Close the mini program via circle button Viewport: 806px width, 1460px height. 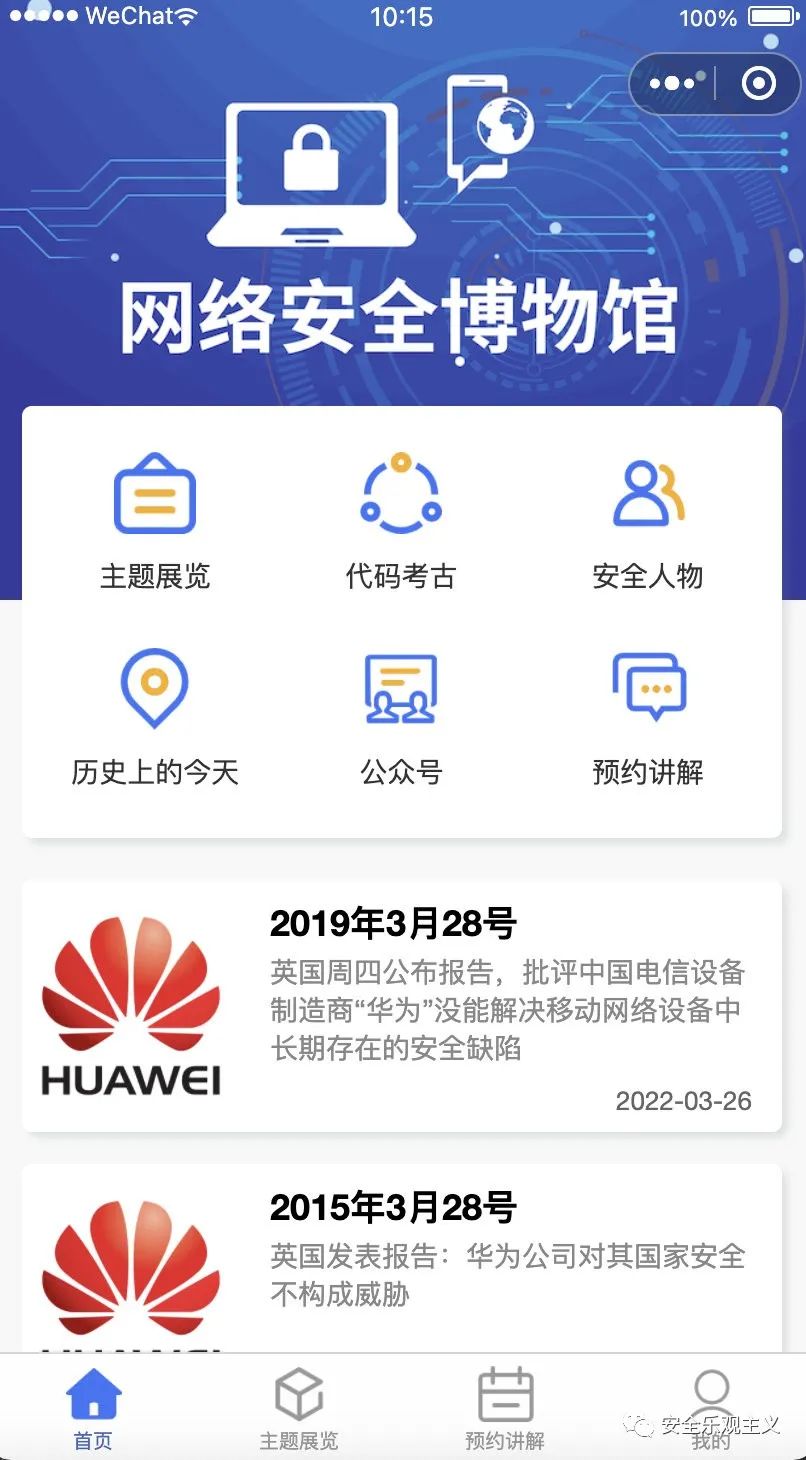[x=758, y=83]
